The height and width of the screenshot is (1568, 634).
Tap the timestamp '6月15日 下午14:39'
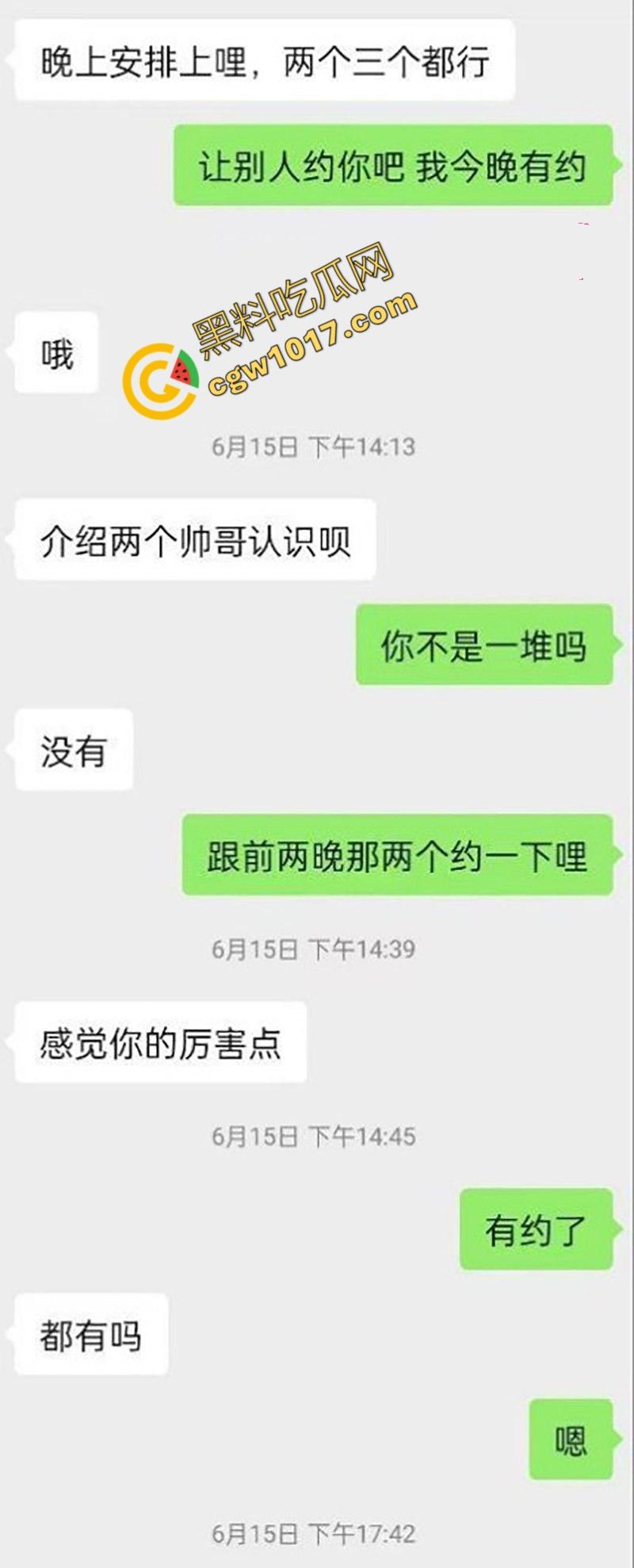tap(313, 947)
